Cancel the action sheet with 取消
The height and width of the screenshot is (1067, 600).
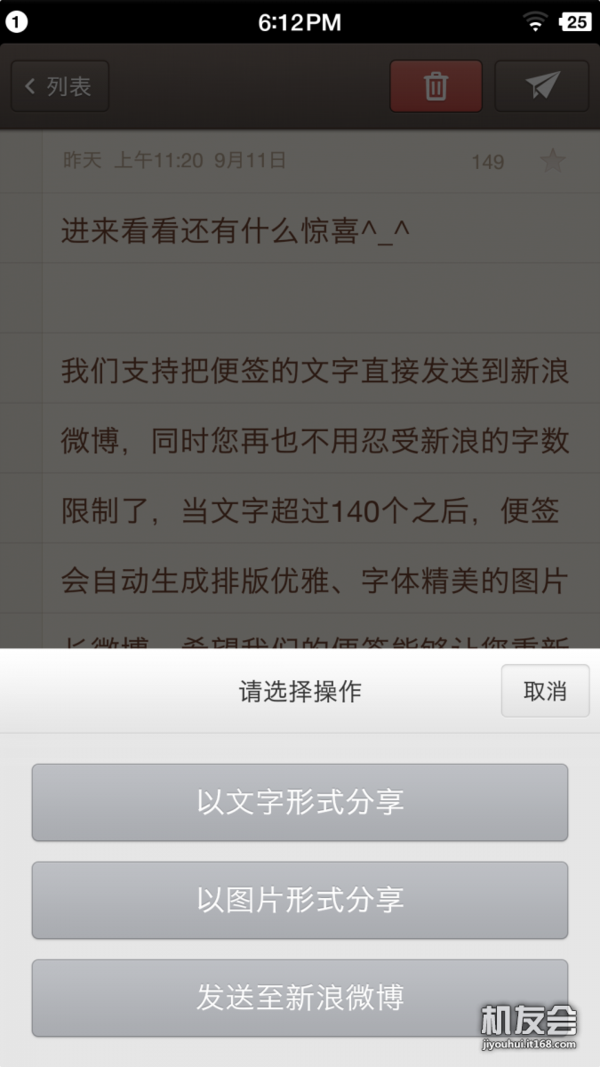pos(545,691)
